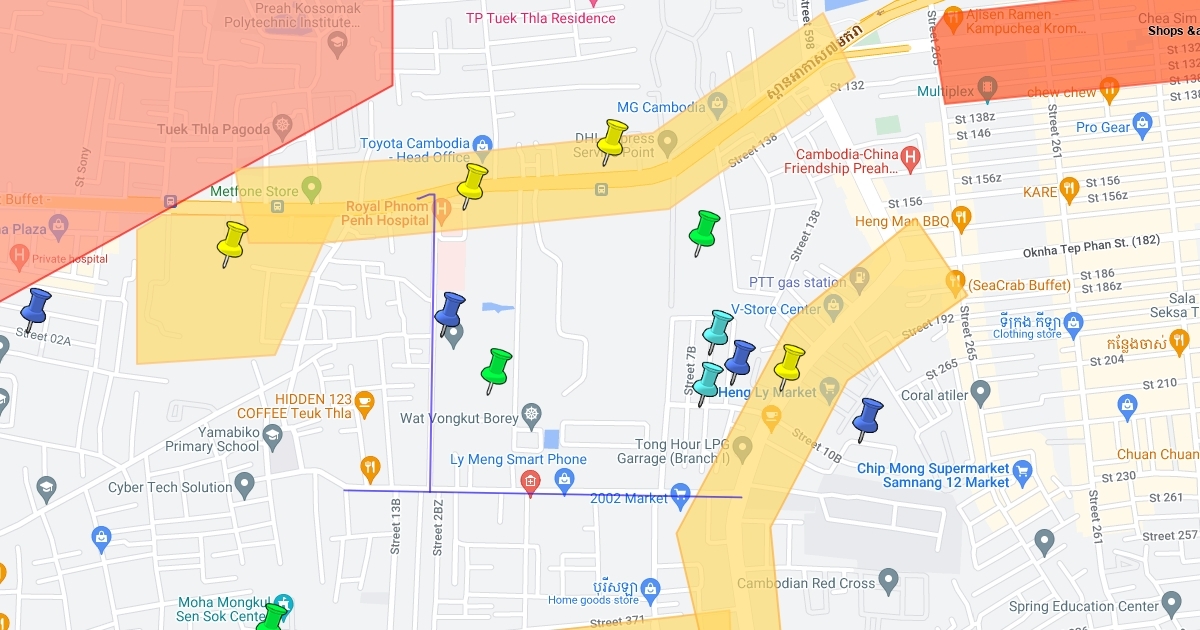Open Tuek Thla Pagoda place marker
1200x630 pixels.
[x=284, y=127]
